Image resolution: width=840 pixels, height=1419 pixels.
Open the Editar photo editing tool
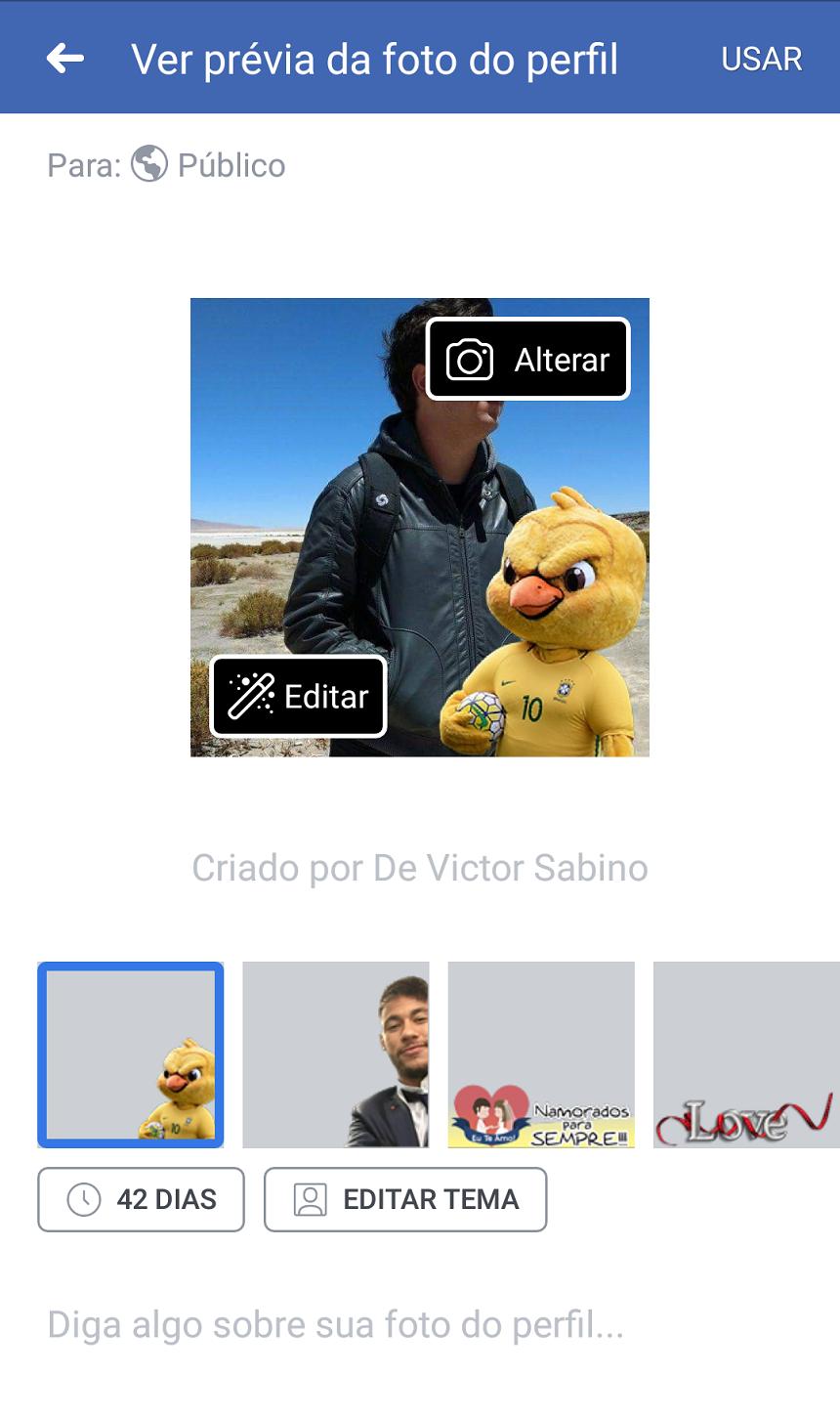pos(298,697)
